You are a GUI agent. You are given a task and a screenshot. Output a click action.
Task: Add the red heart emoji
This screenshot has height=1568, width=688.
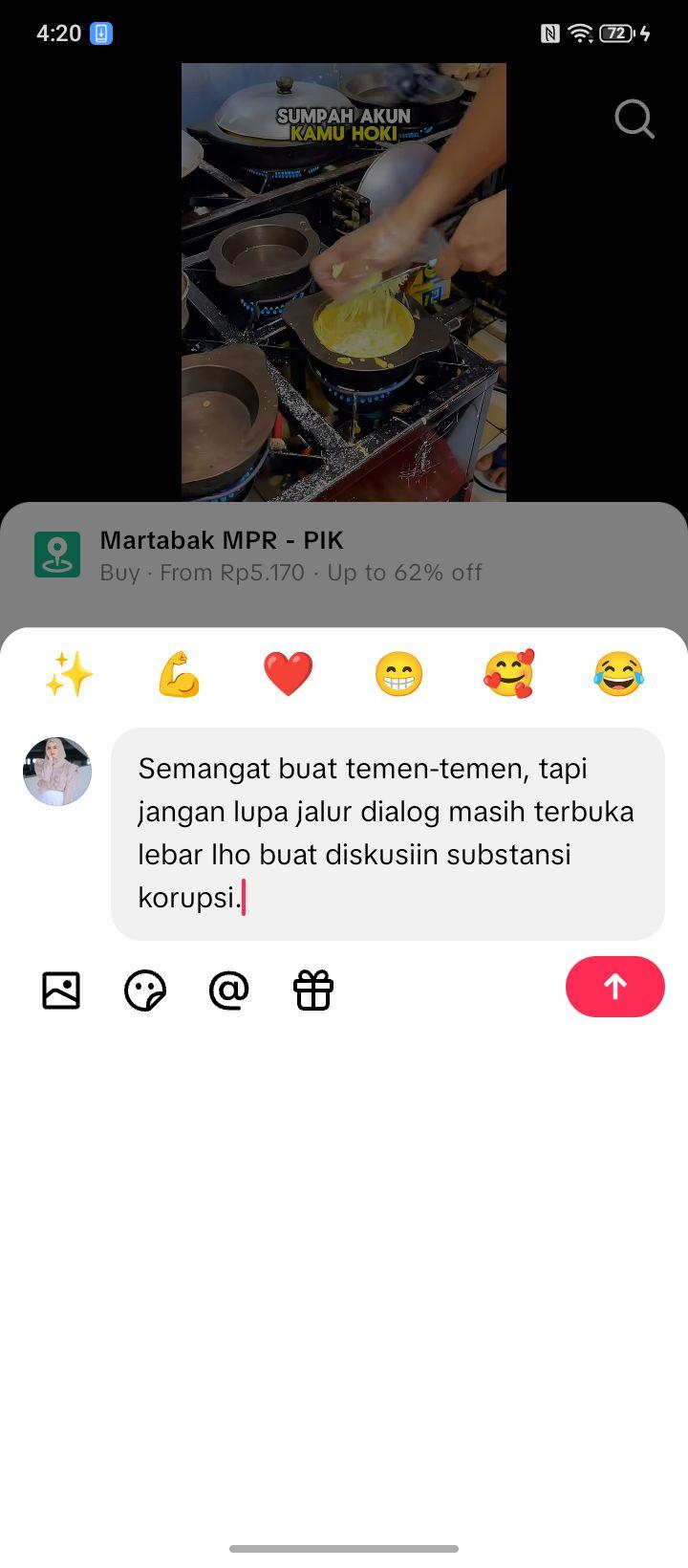(289, 674)
